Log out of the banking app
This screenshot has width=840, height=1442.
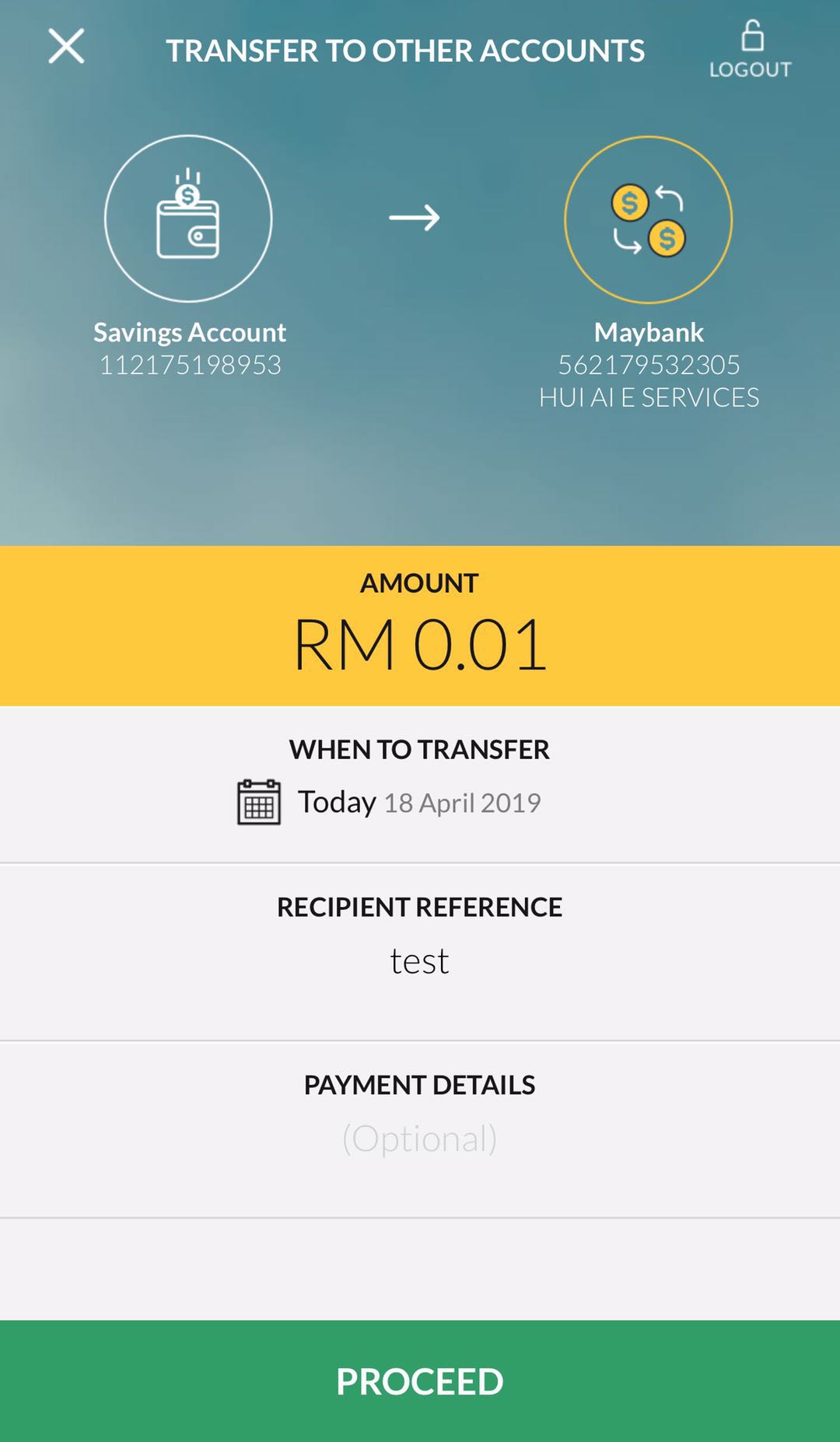coord(751,51)
